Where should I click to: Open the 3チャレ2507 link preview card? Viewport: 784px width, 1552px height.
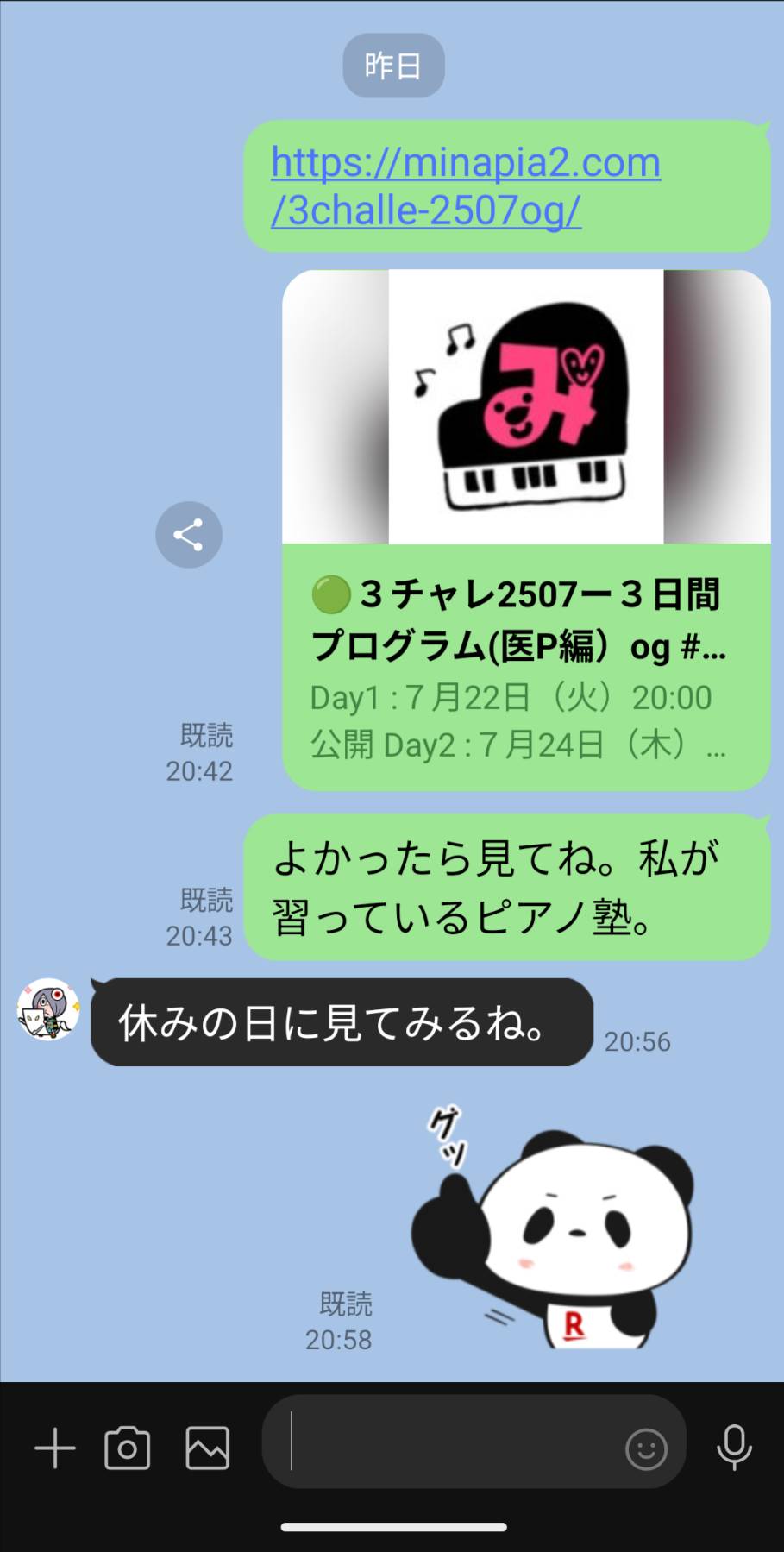(x=526, y=530)
